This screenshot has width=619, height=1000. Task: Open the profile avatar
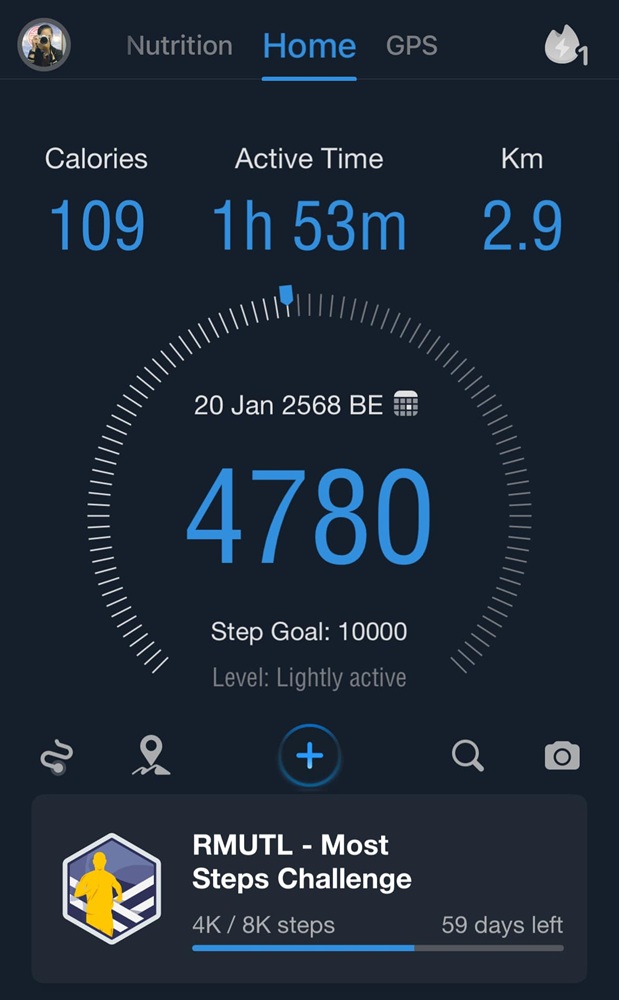click(x=43, y=44)
